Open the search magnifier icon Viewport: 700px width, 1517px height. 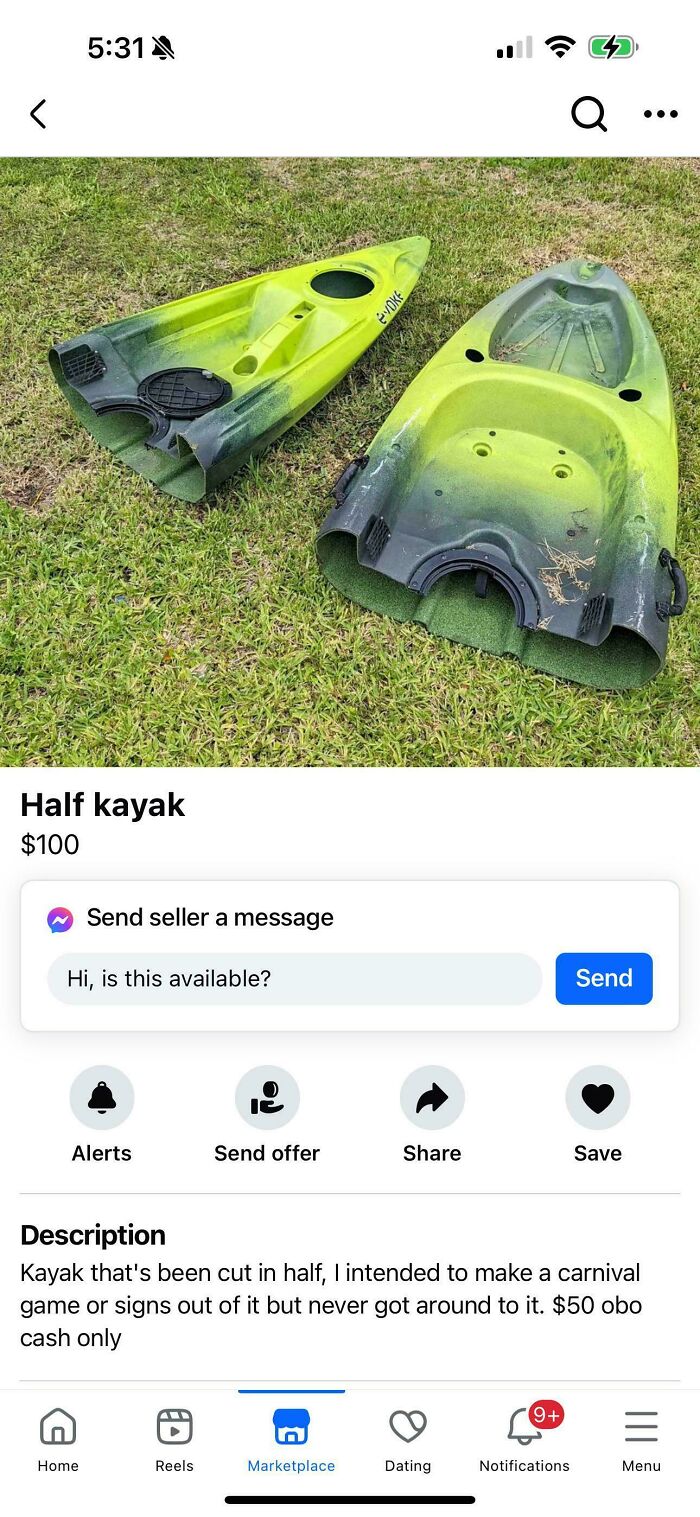tap(588, 115)
